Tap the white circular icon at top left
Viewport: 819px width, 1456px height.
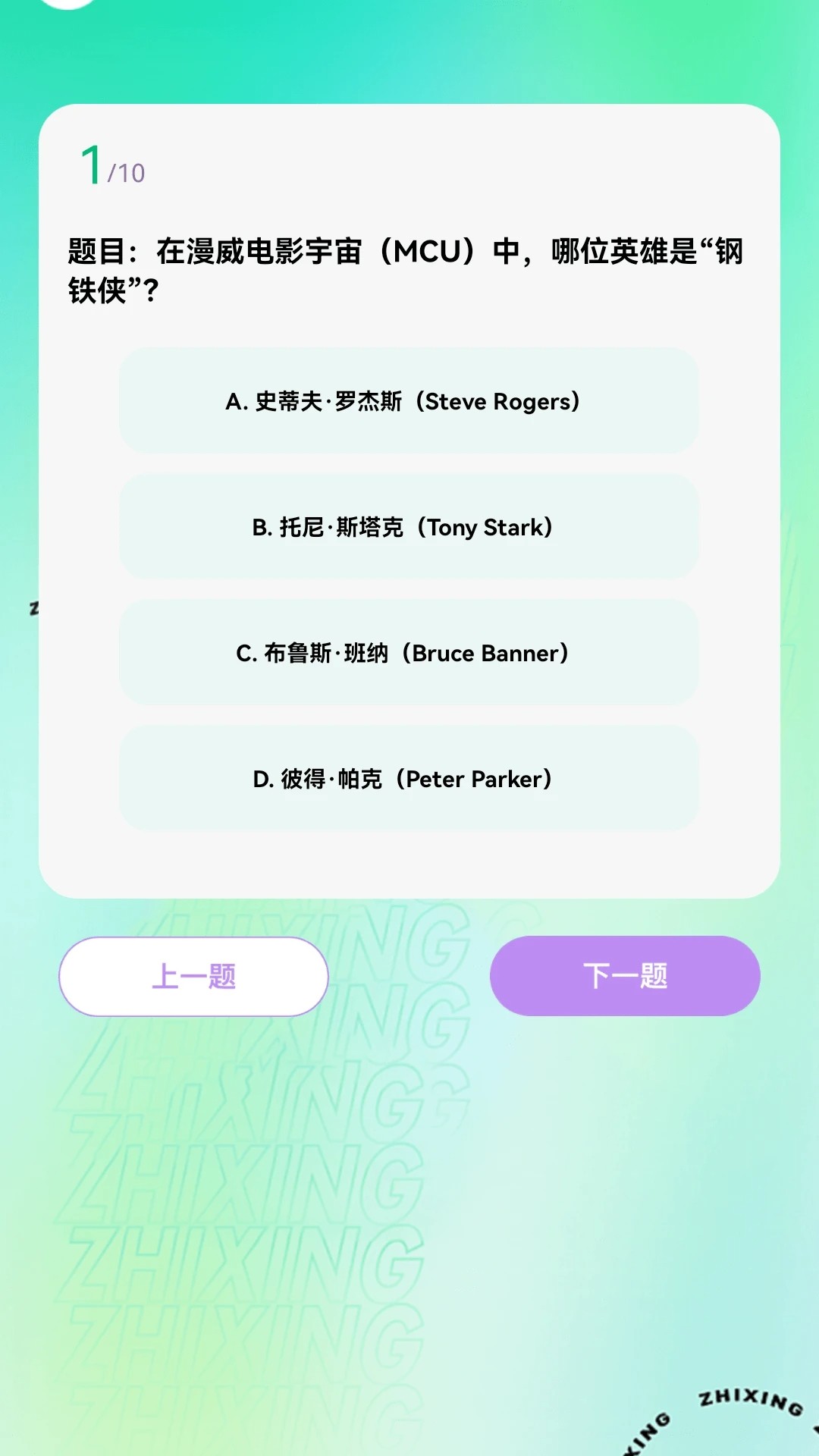point(67,6)
